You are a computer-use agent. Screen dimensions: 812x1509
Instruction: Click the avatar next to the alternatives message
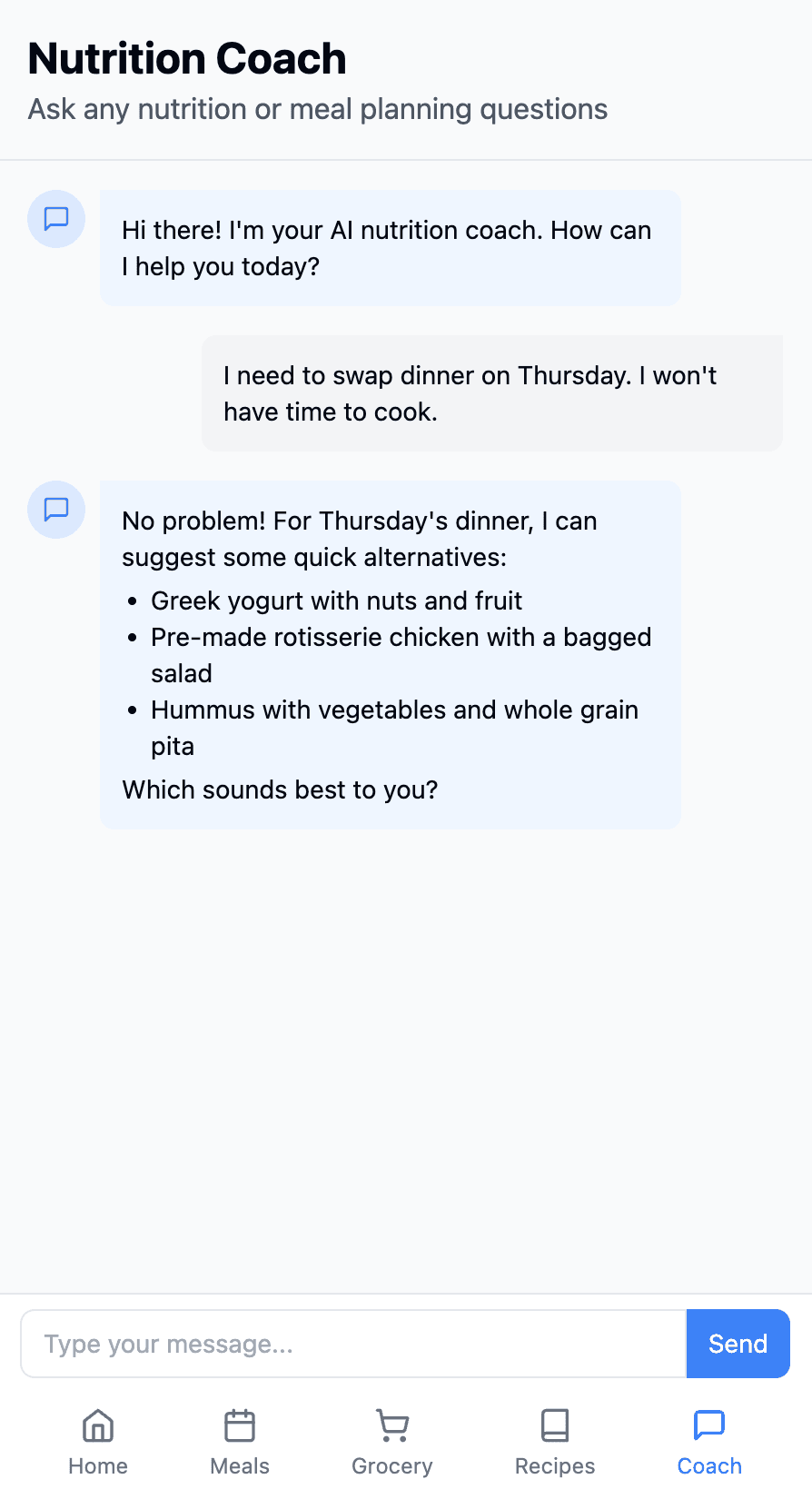55,510
